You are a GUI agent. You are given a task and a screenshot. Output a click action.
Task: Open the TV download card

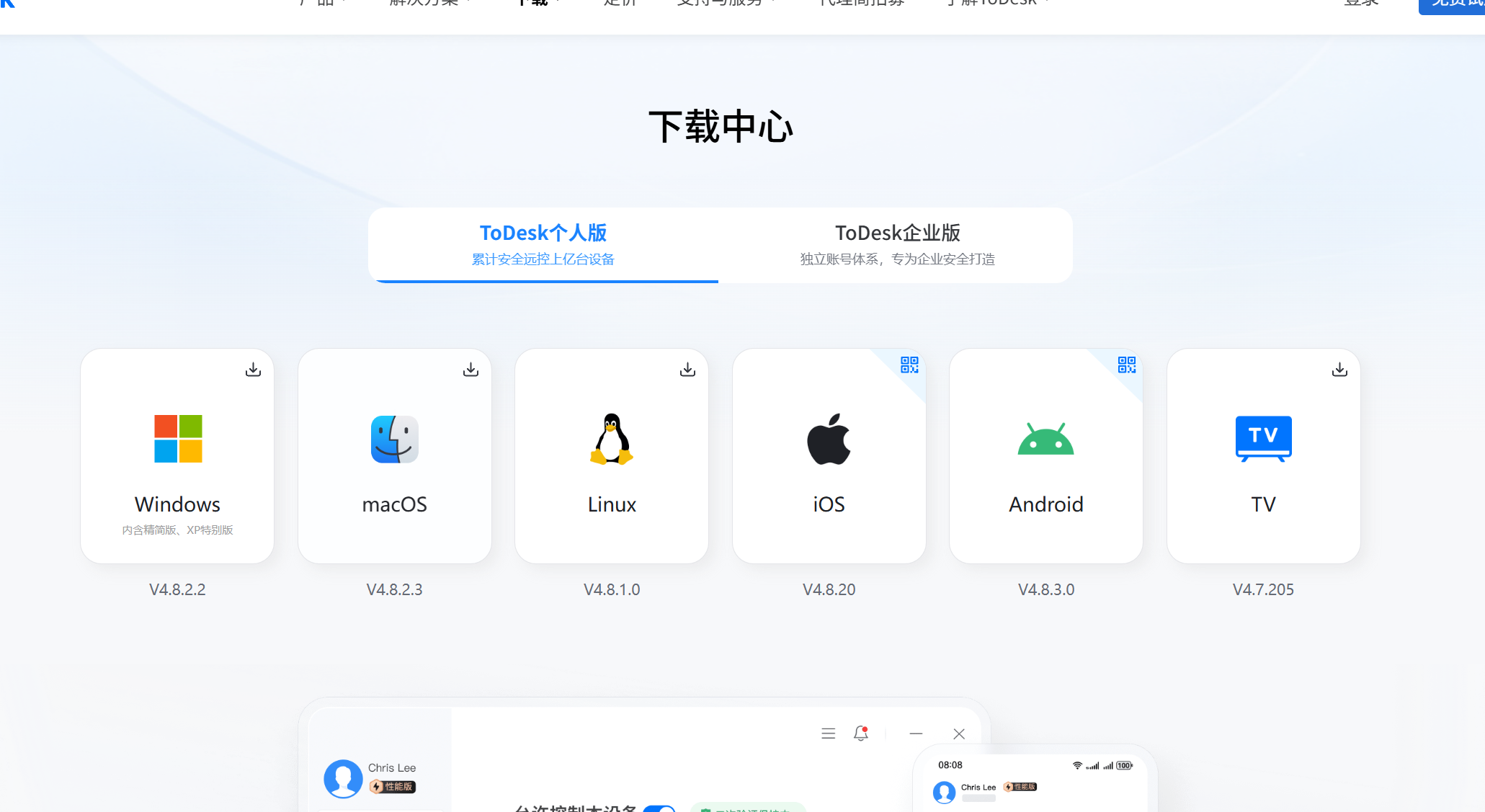click(x=1262, y=456)
